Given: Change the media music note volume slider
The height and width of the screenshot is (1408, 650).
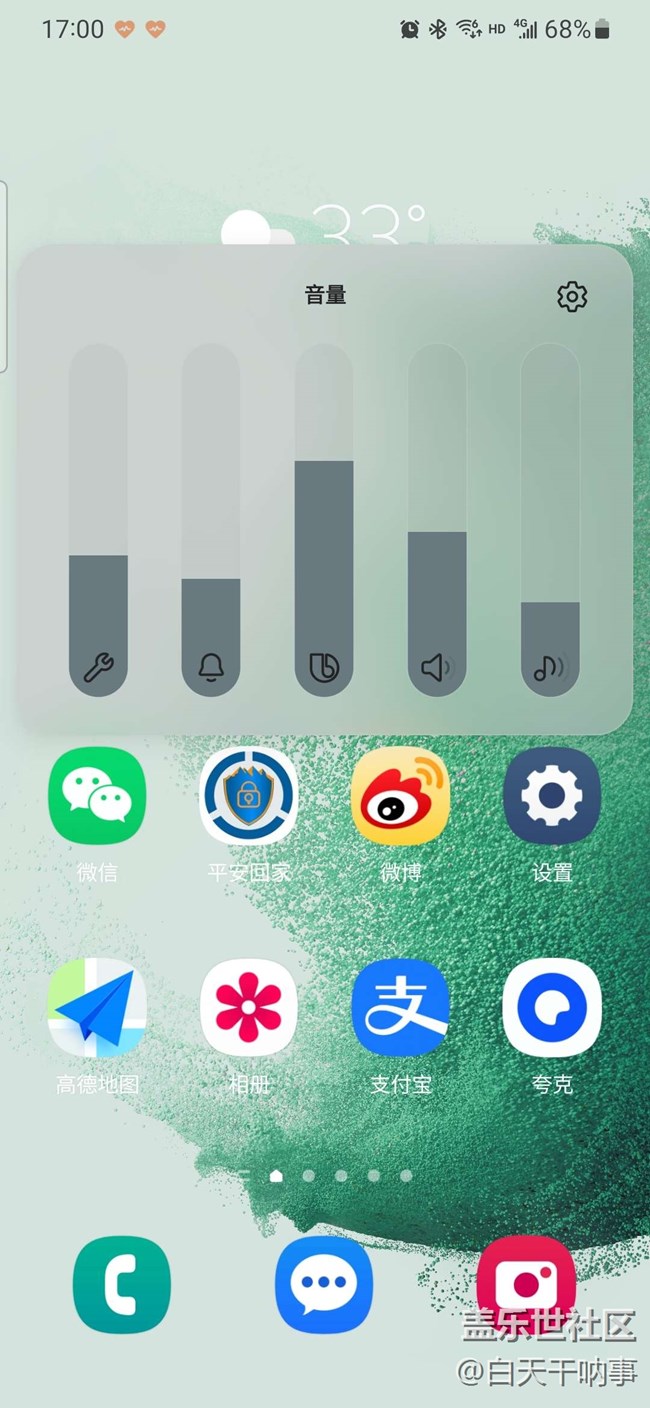Looking at the screenshot, I should 550,520.
